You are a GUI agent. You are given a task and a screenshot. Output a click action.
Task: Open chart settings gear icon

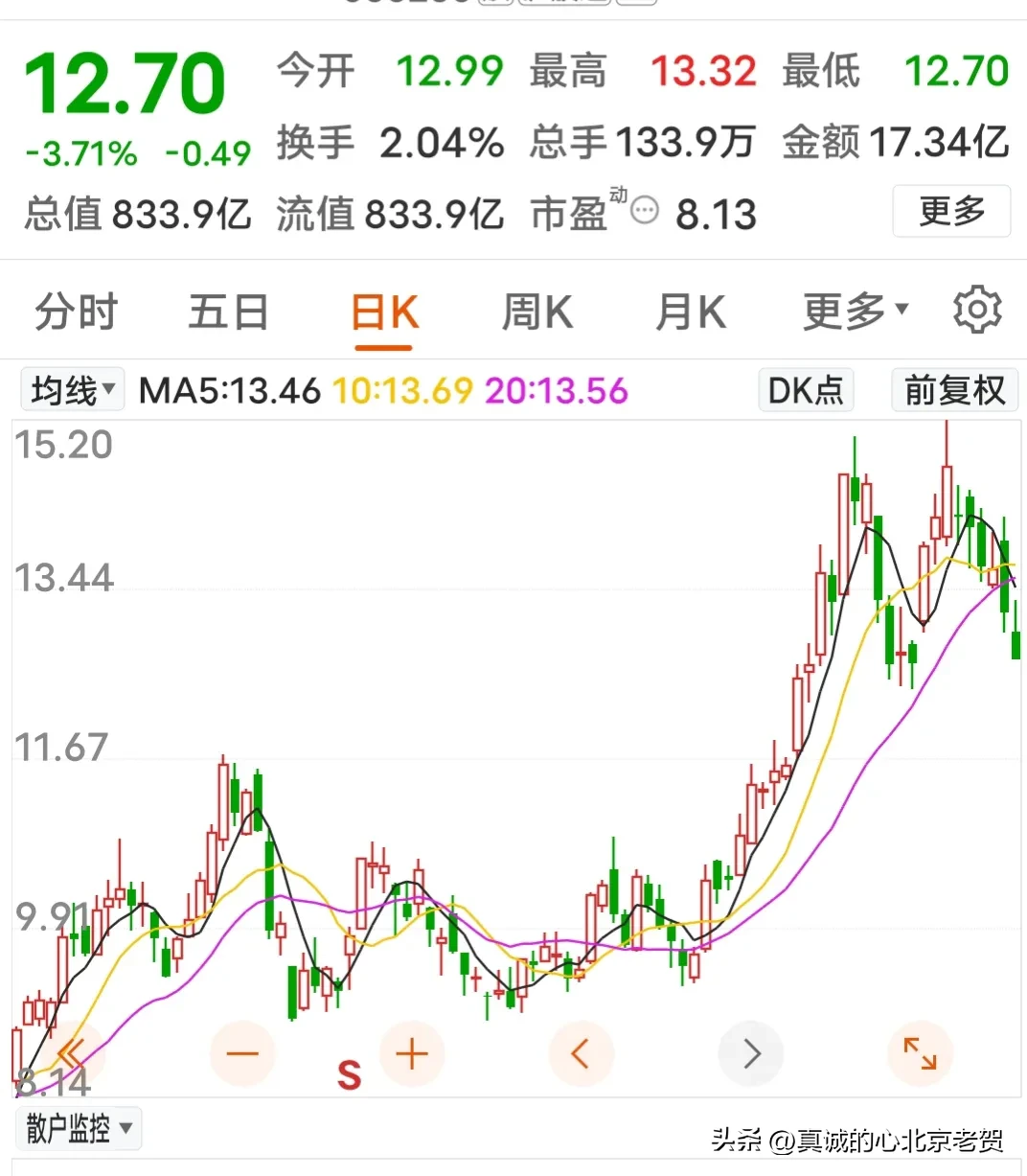click(x=976, y=310)
